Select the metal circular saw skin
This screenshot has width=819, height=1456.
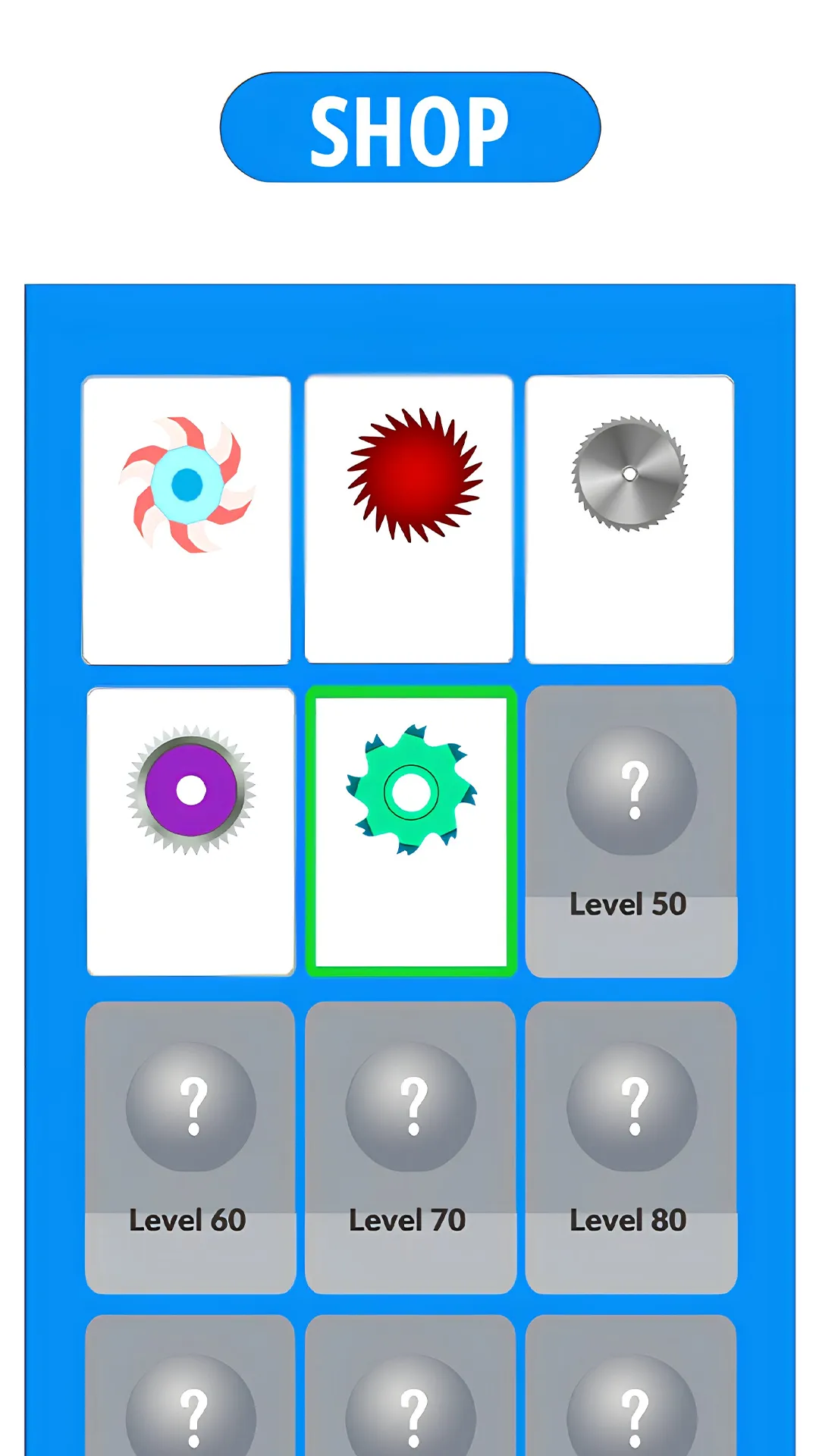(629, 474)
